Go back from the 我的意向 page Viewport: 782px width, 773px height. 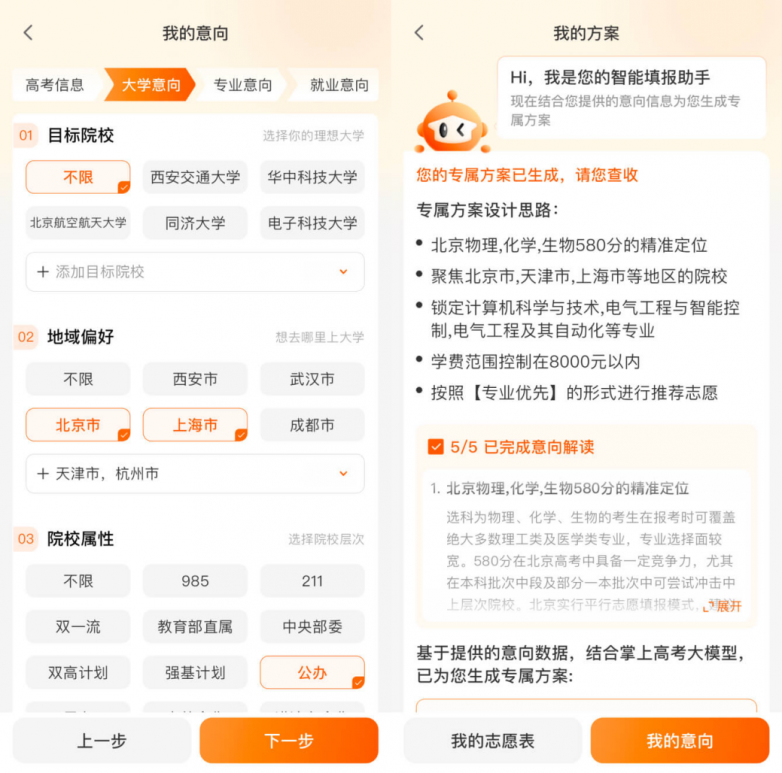[28, 33]
